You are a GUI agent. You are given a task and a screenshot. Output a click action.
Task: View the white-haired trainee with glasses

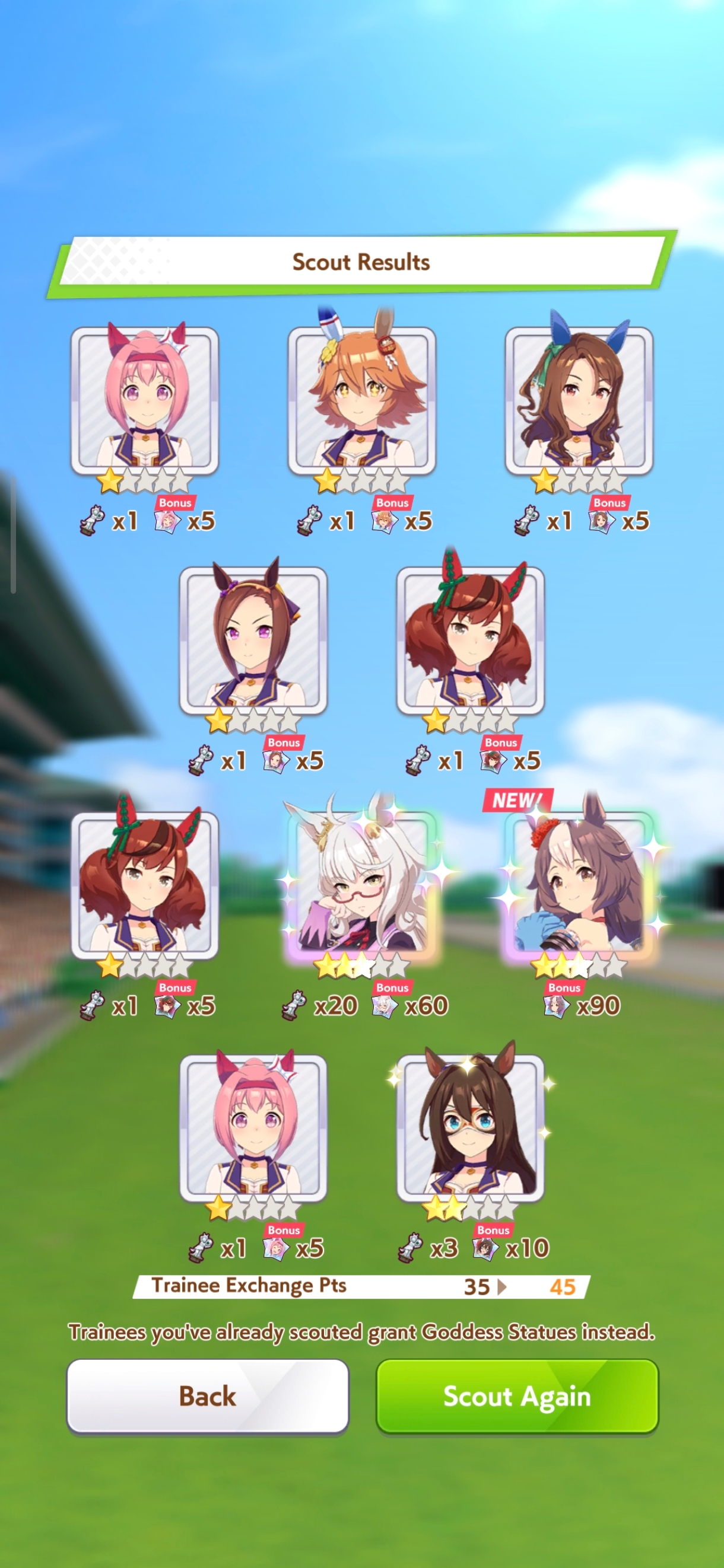coord(361,882)
